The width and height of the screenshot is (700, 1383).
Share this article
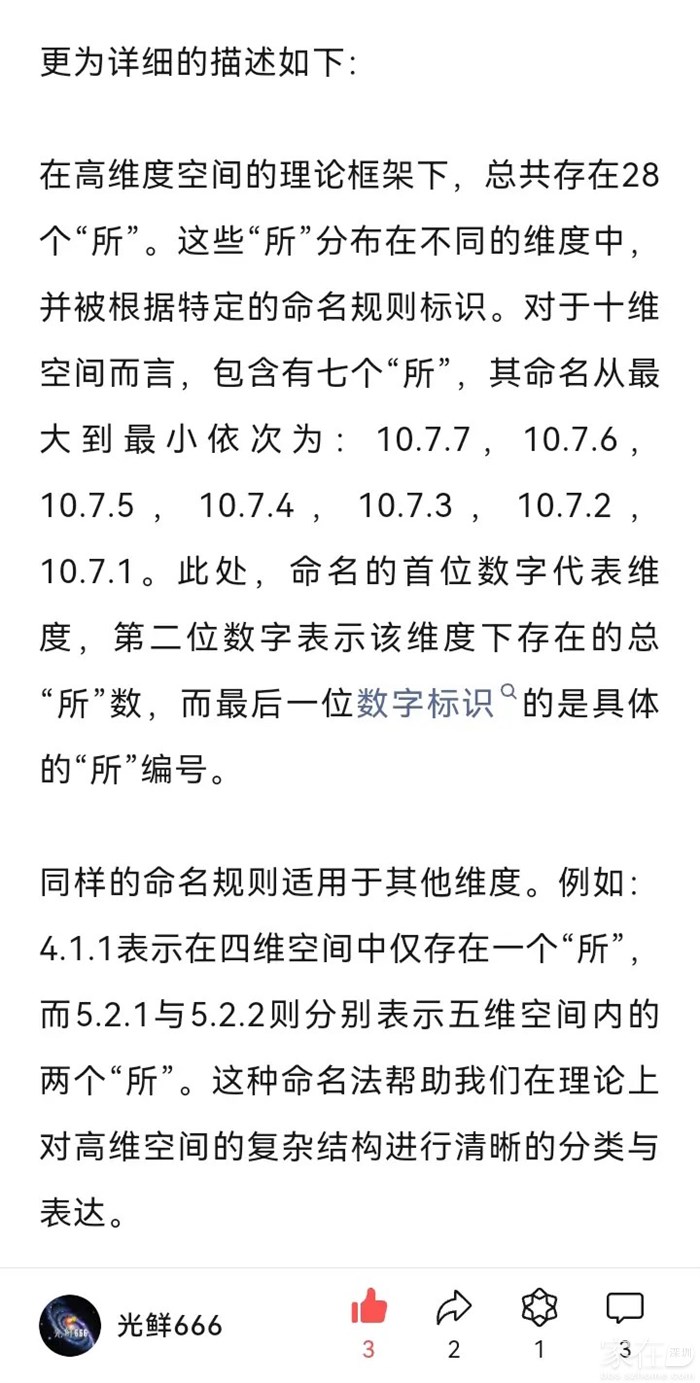454,1307
